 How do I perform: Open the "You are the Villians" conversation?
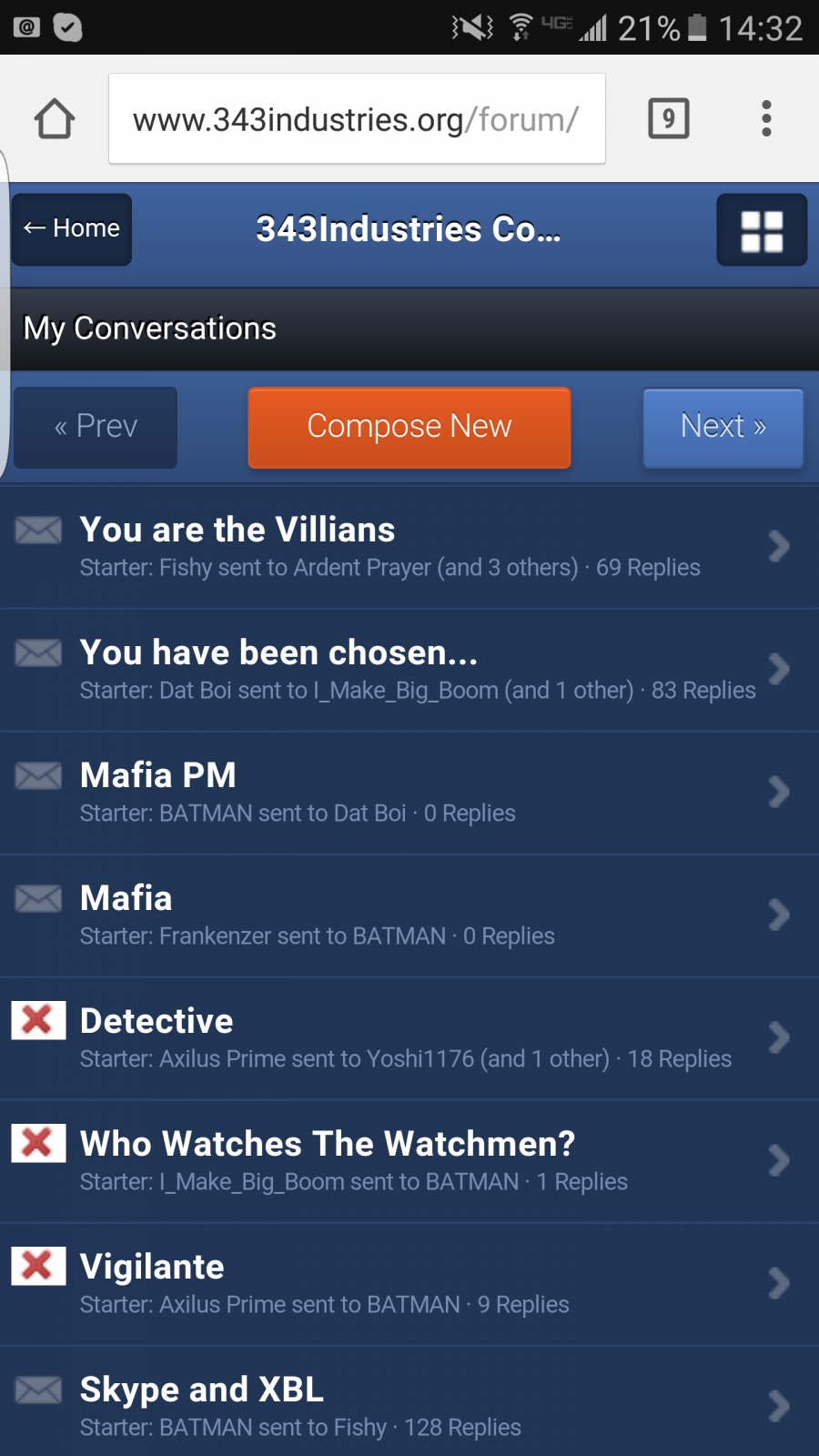pos(409,547)
